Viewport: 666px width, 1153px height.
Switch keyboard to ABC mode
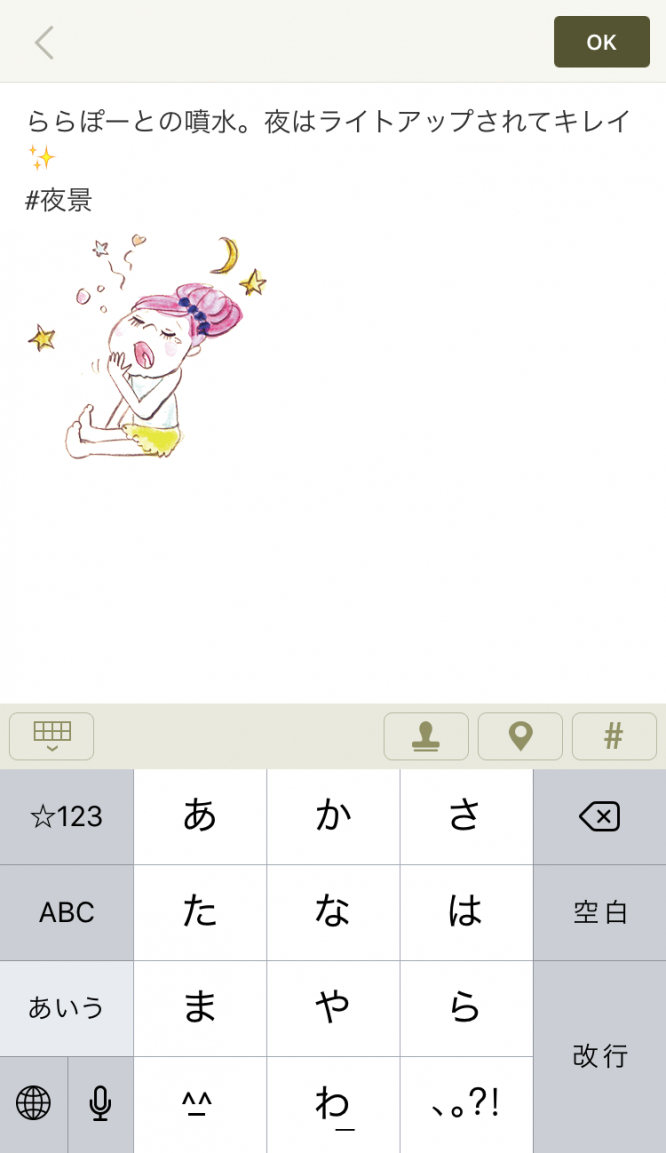pyautogui.click(x=67, y=912)
